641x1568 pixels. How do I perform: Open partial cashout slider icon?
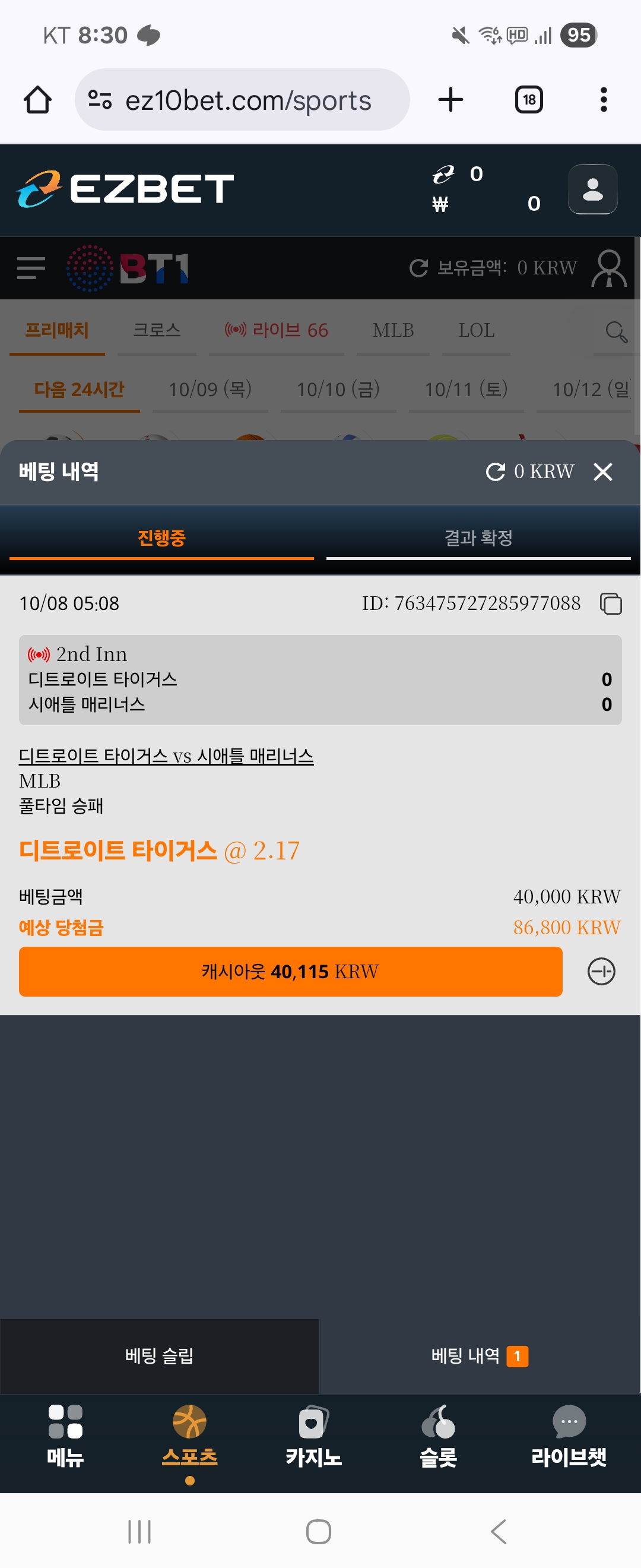coord(601,972)
